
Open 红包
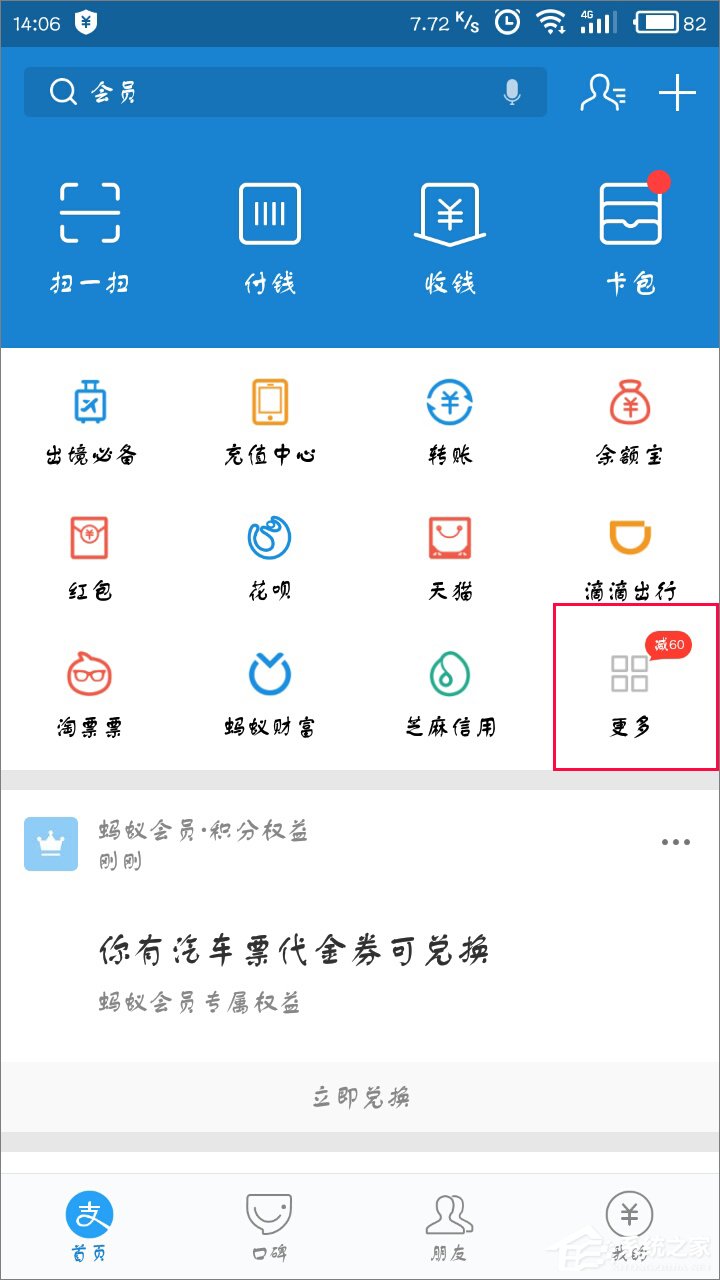tap(90, 556)
